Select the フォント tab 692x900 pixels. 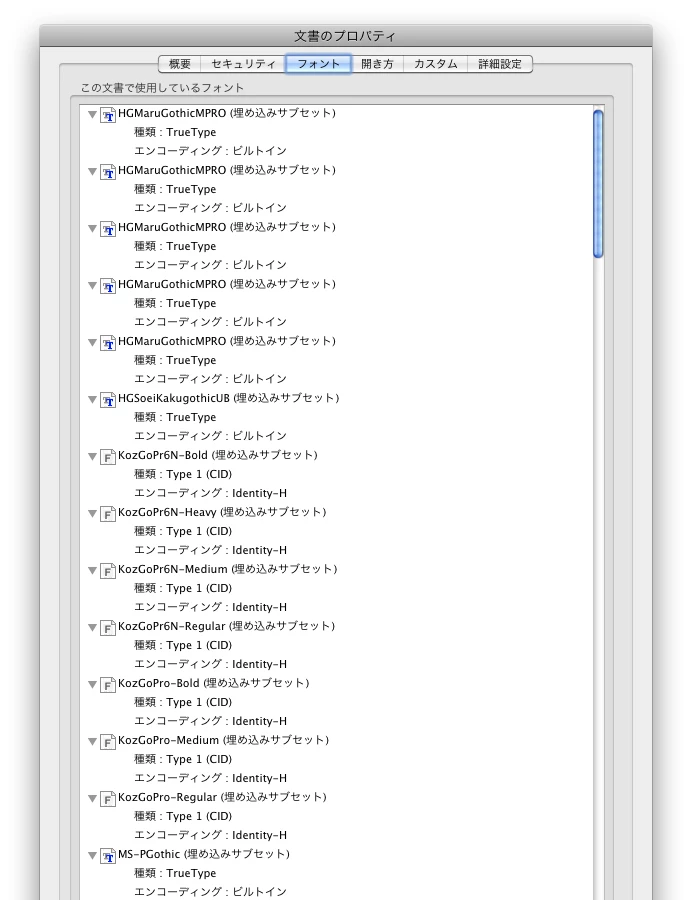coord(318,64)
